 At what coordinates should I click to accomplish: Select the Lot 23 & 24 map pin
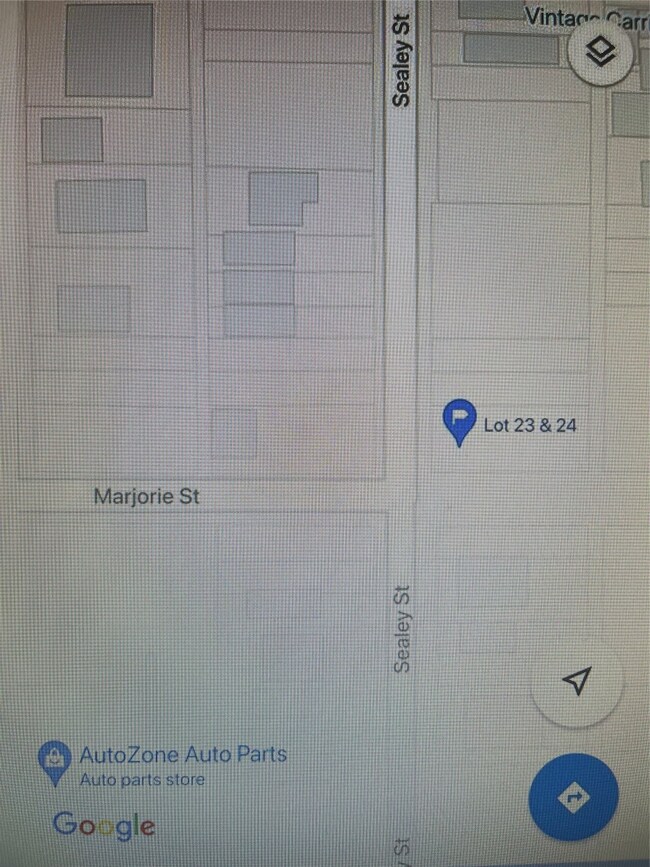459,420
